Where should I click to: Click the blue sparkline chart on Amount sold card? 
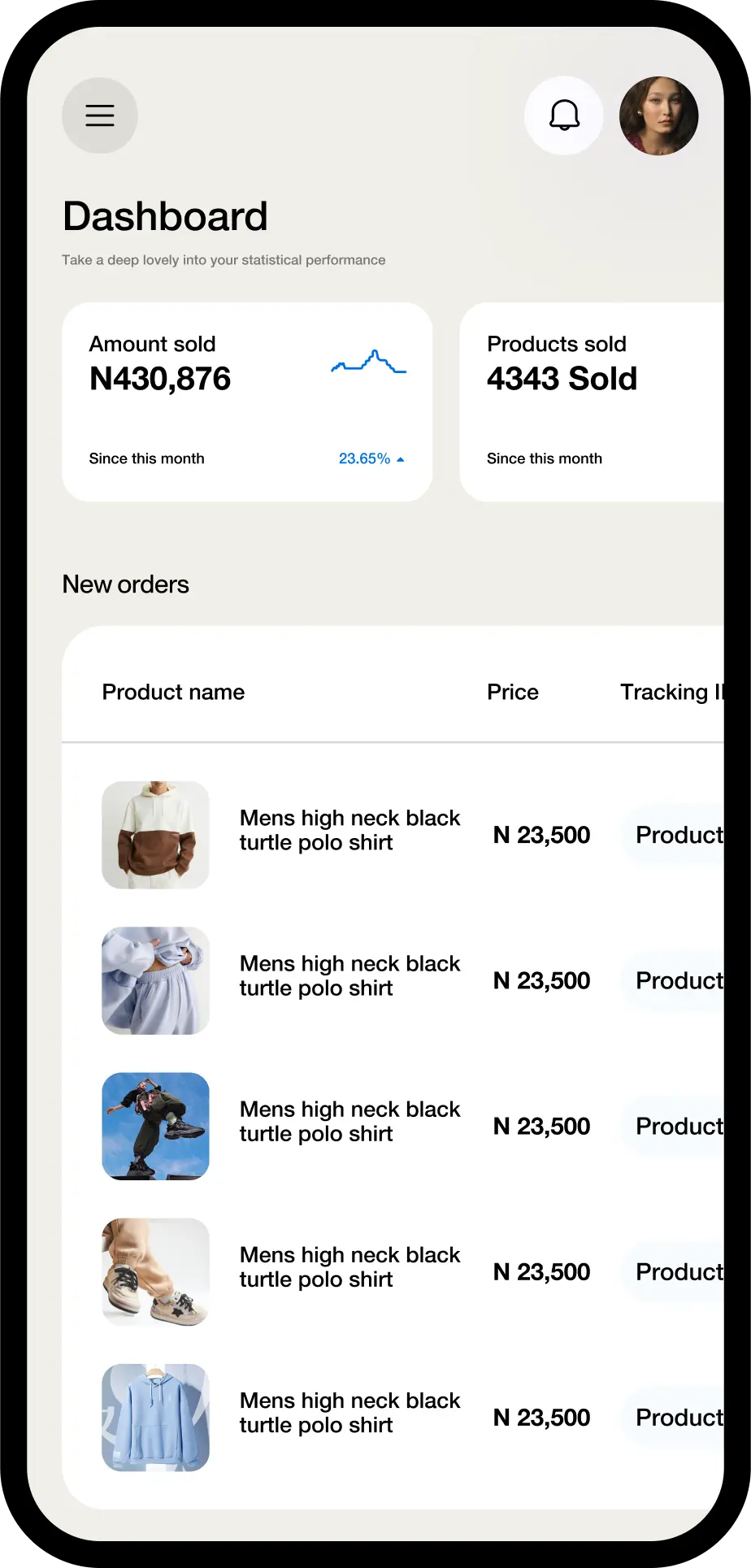(368, 364)
